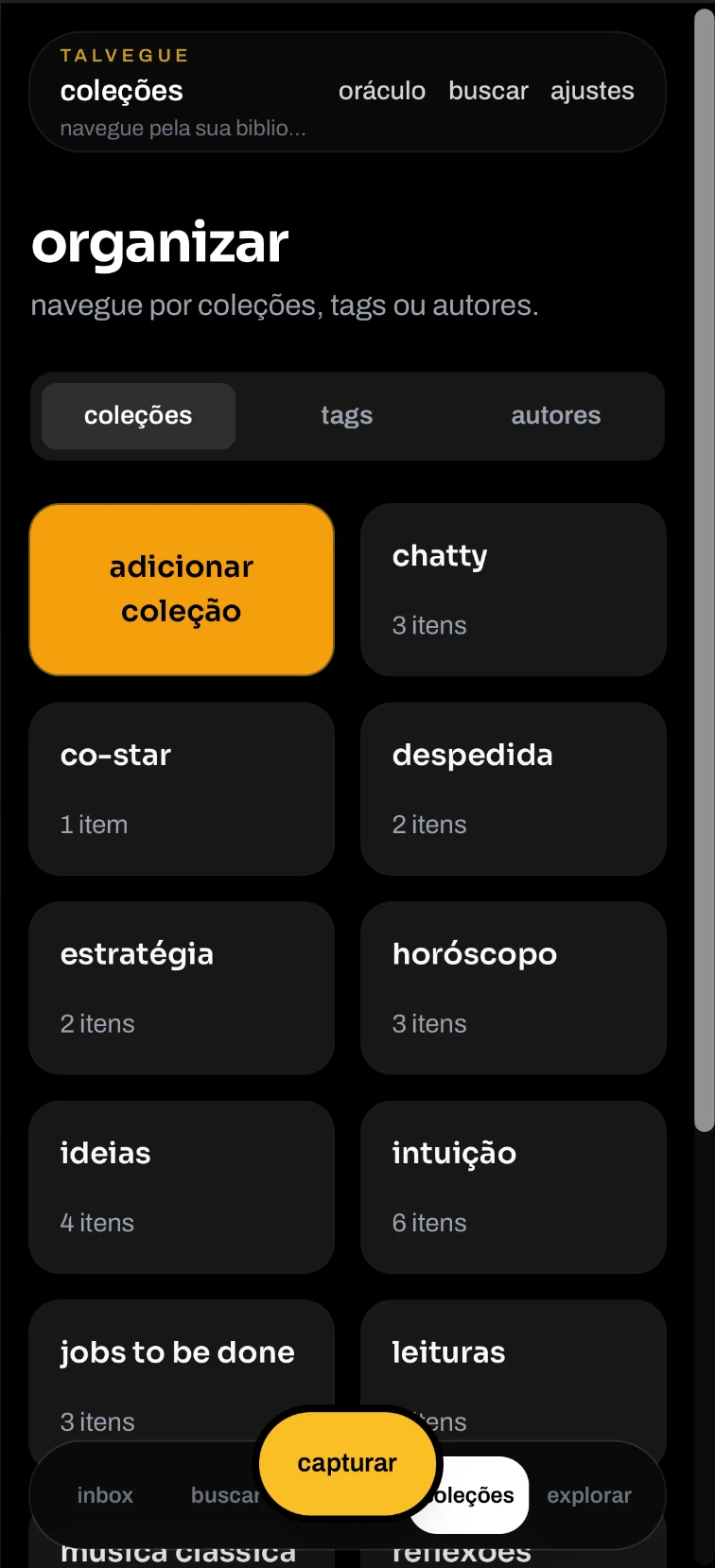Switch to the autores segment
Image resolution: width=715 pixels, height=1568 pixels.
555,415
